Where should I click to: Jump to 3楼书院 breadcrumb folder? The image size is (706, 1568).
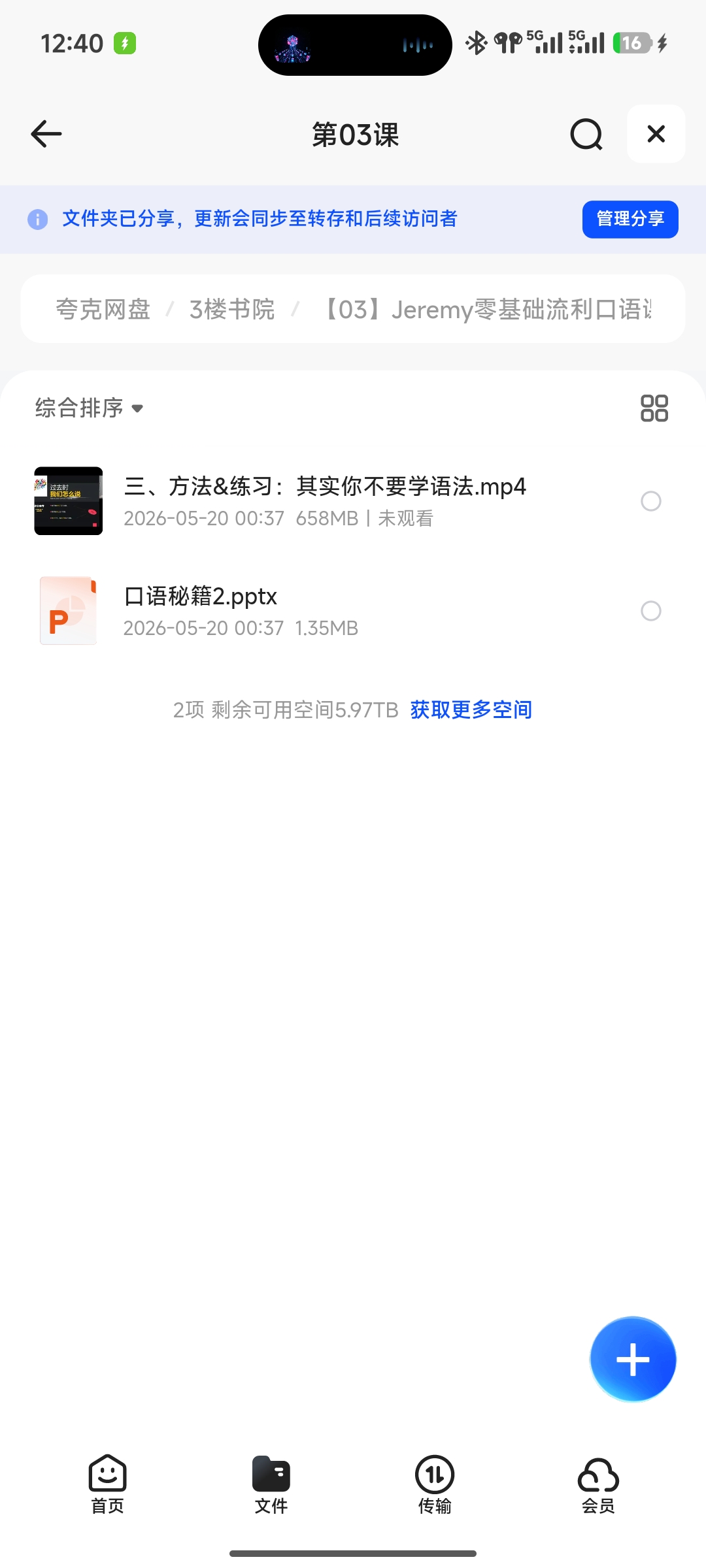pos(232,309)
